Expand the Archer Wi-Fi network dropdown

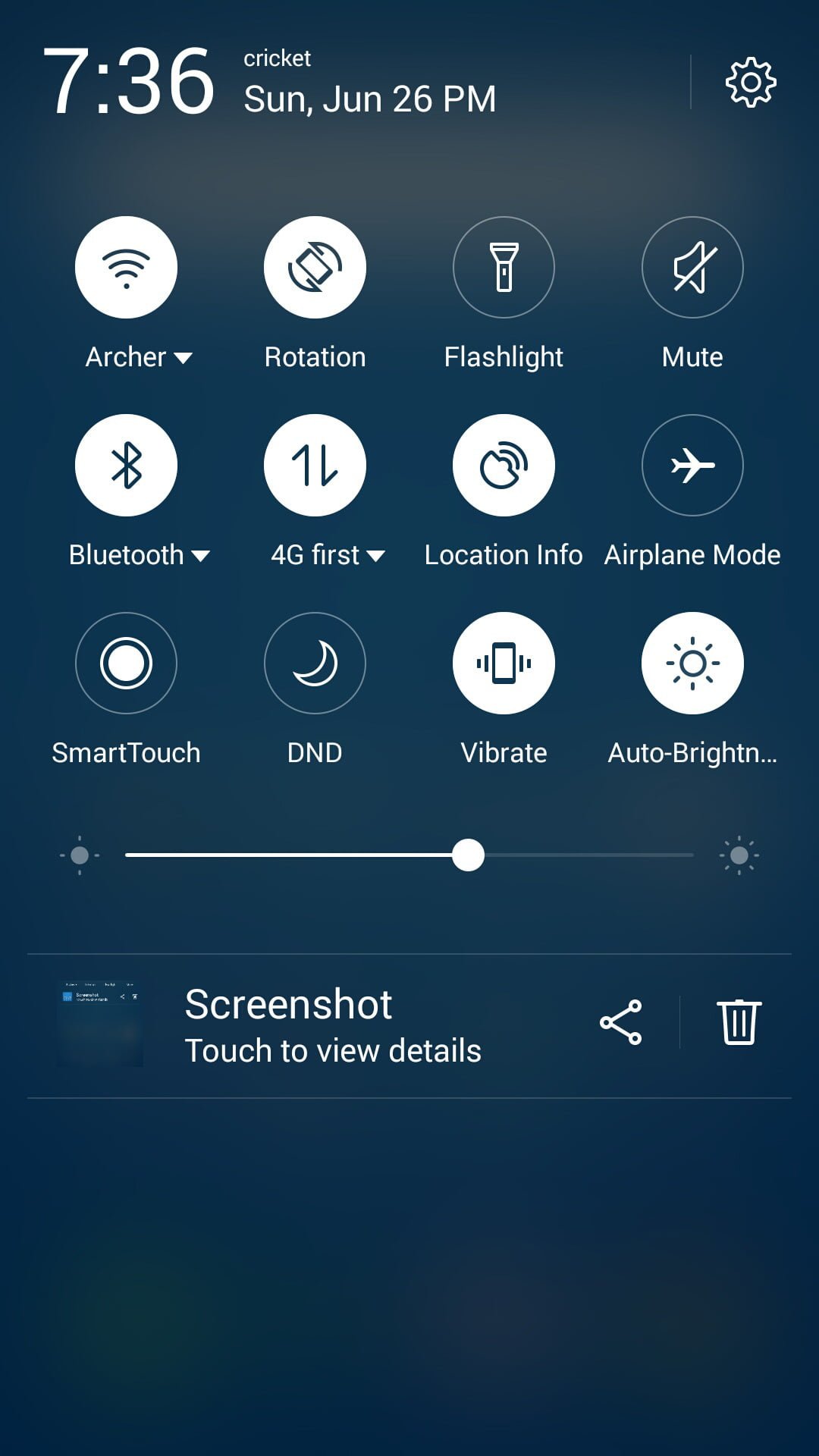pyautogui.click(x=183, y=358)
